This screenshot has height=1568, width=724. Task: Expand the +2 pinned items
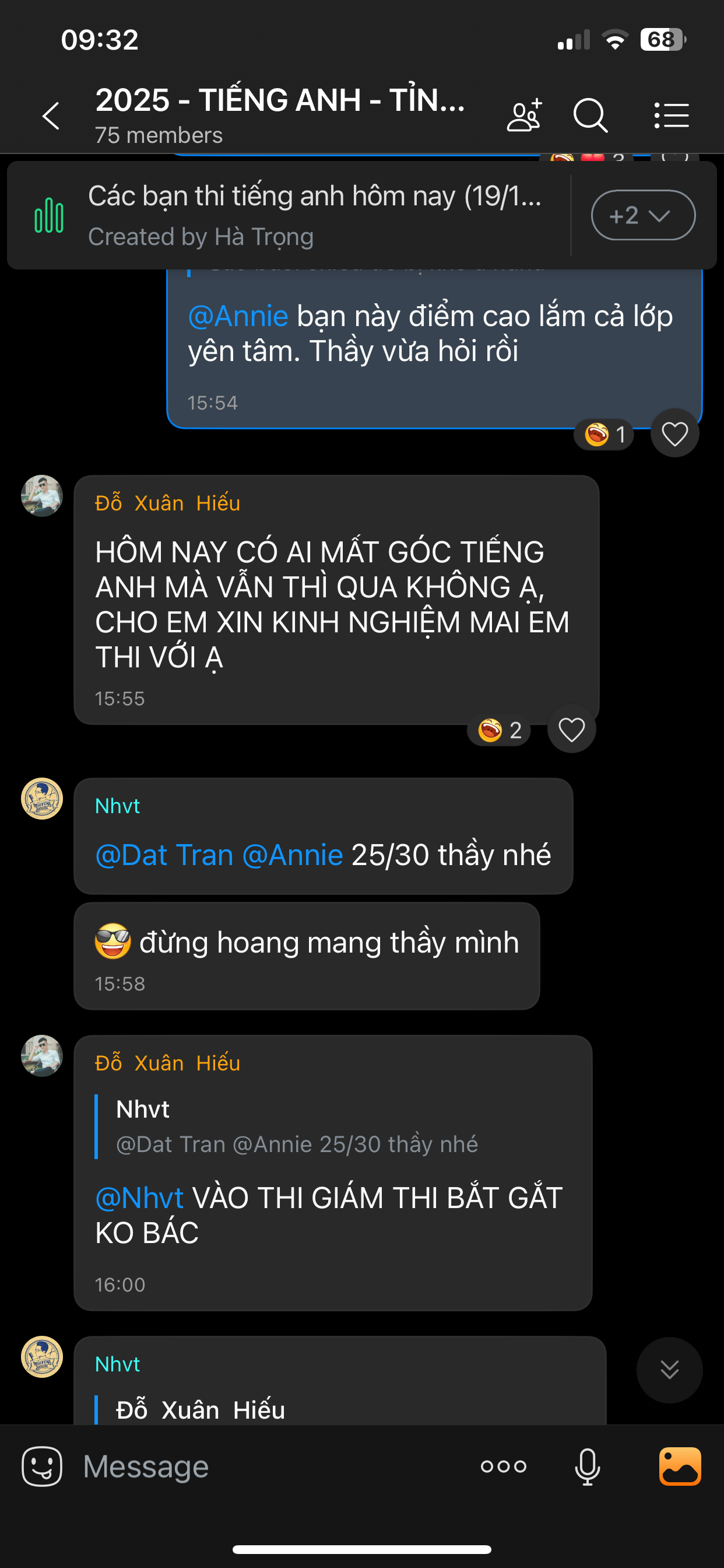[642, 215]
